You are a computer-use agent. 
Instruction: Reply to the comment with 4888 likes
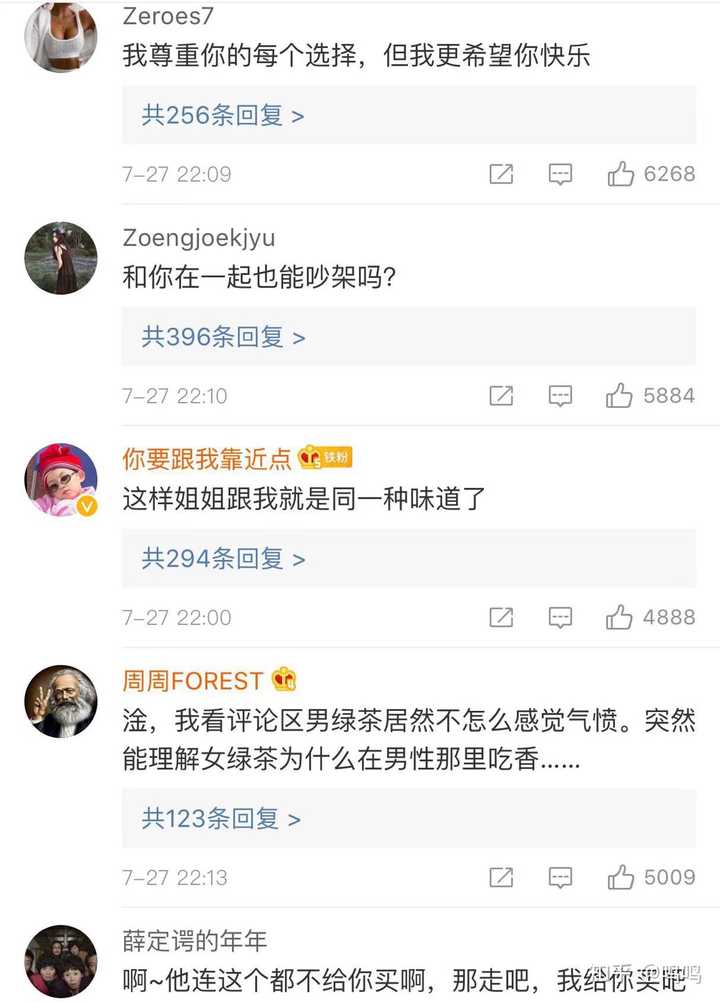click(x=561, y=618)
